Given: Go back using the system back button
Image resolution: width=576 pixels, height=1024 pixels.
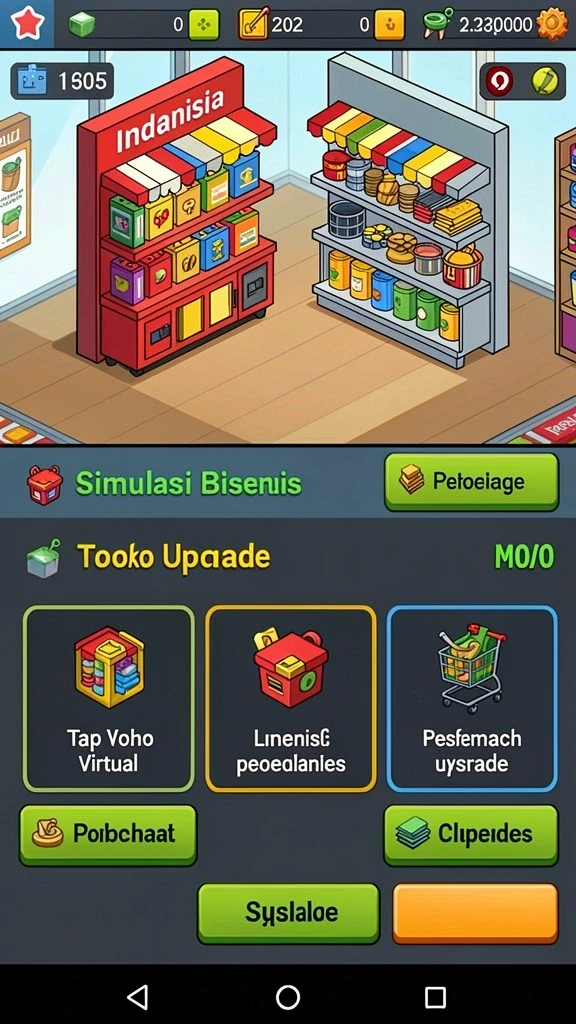Looking at the screenshot, I should (x=137, y=997).
